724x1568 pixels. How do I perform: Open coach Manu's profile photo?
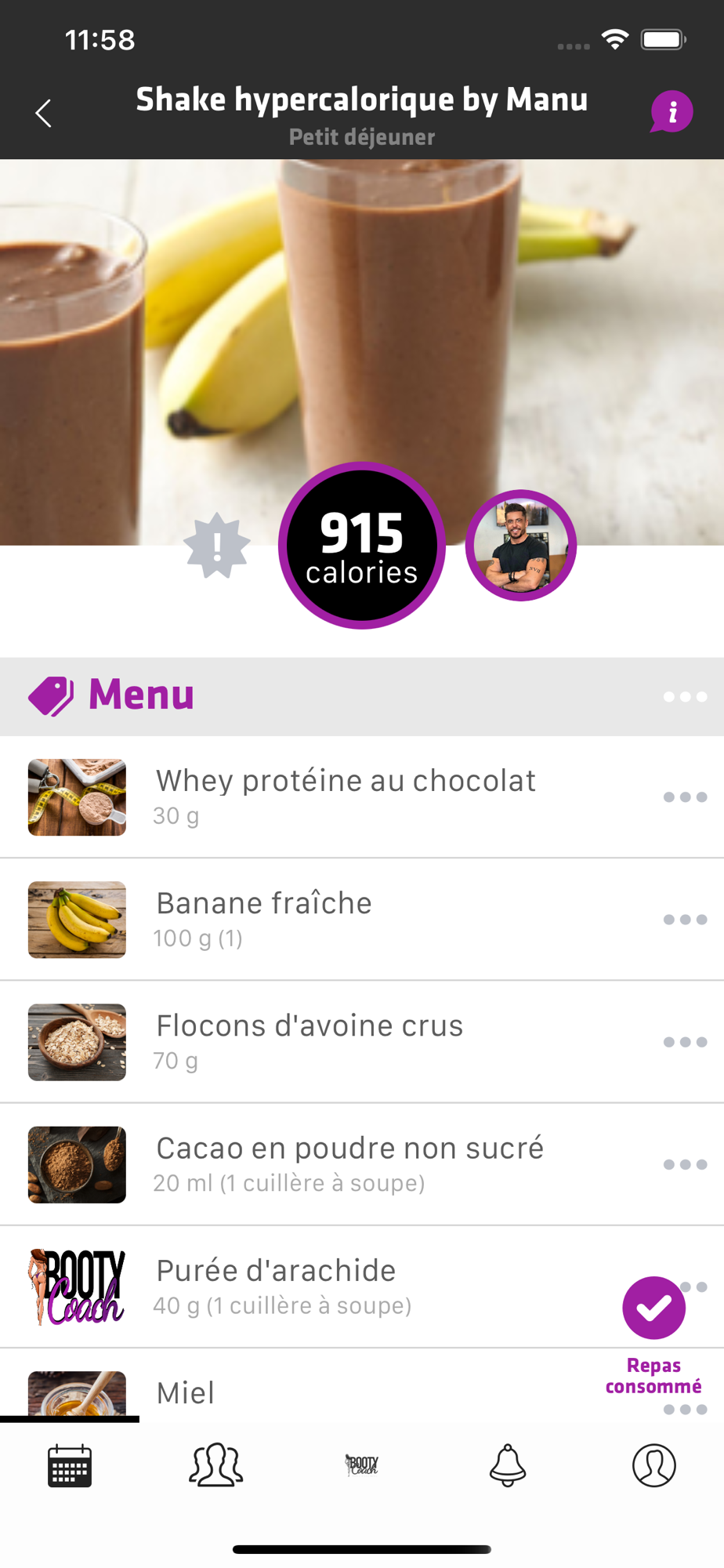coord(521,546)
